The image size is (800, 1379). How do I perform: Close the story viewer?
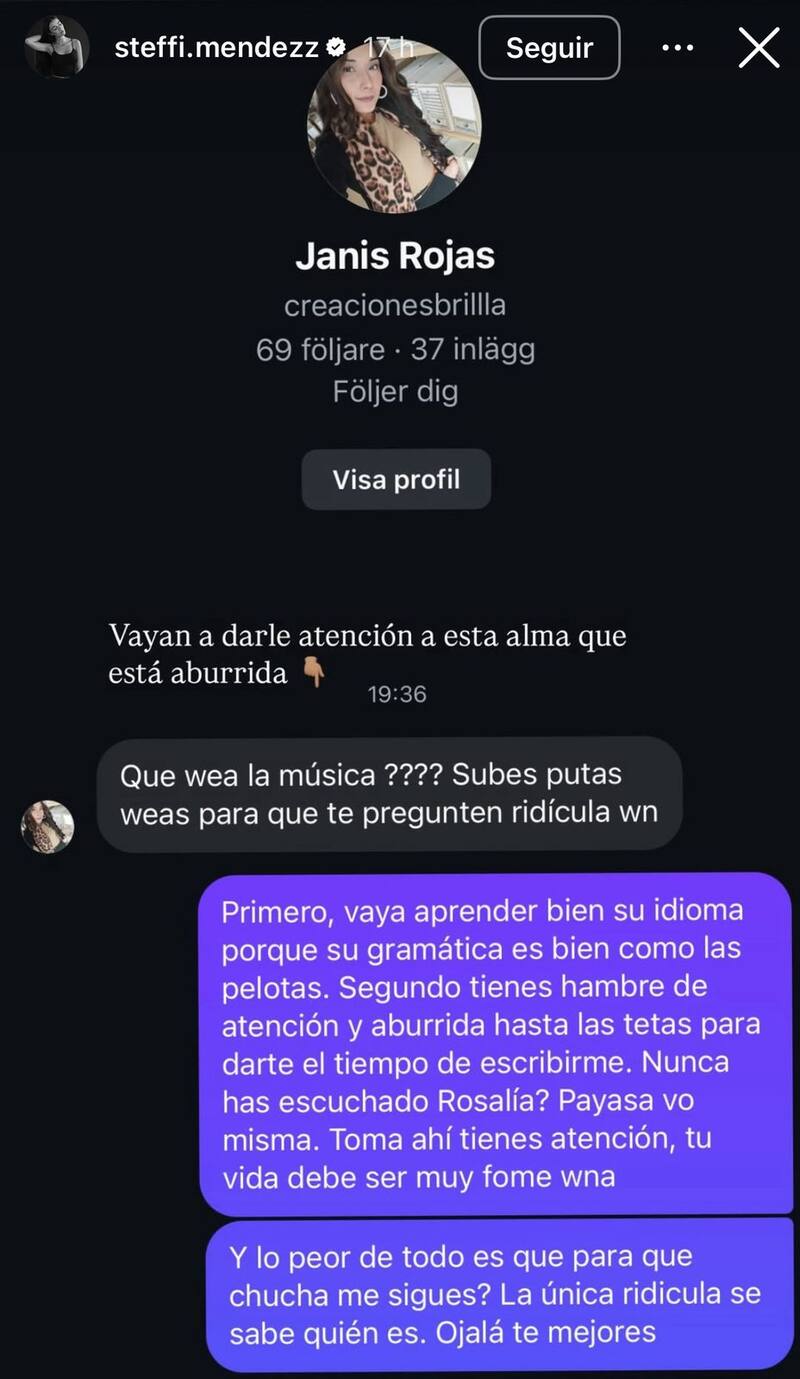click(758, 47)
